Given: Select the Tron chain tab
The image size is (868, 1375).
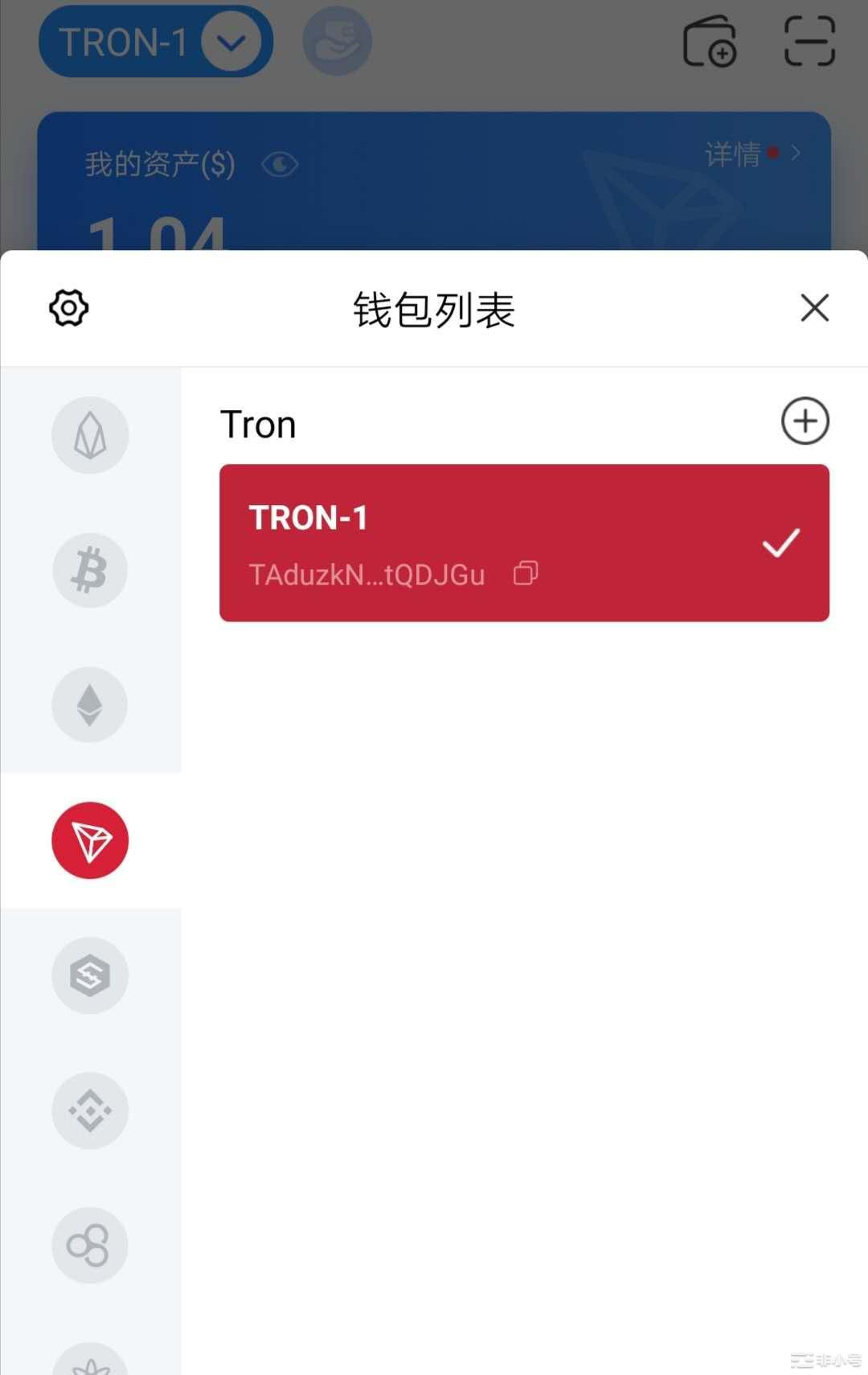Looking at the screenshot, I should coord(90,840).
